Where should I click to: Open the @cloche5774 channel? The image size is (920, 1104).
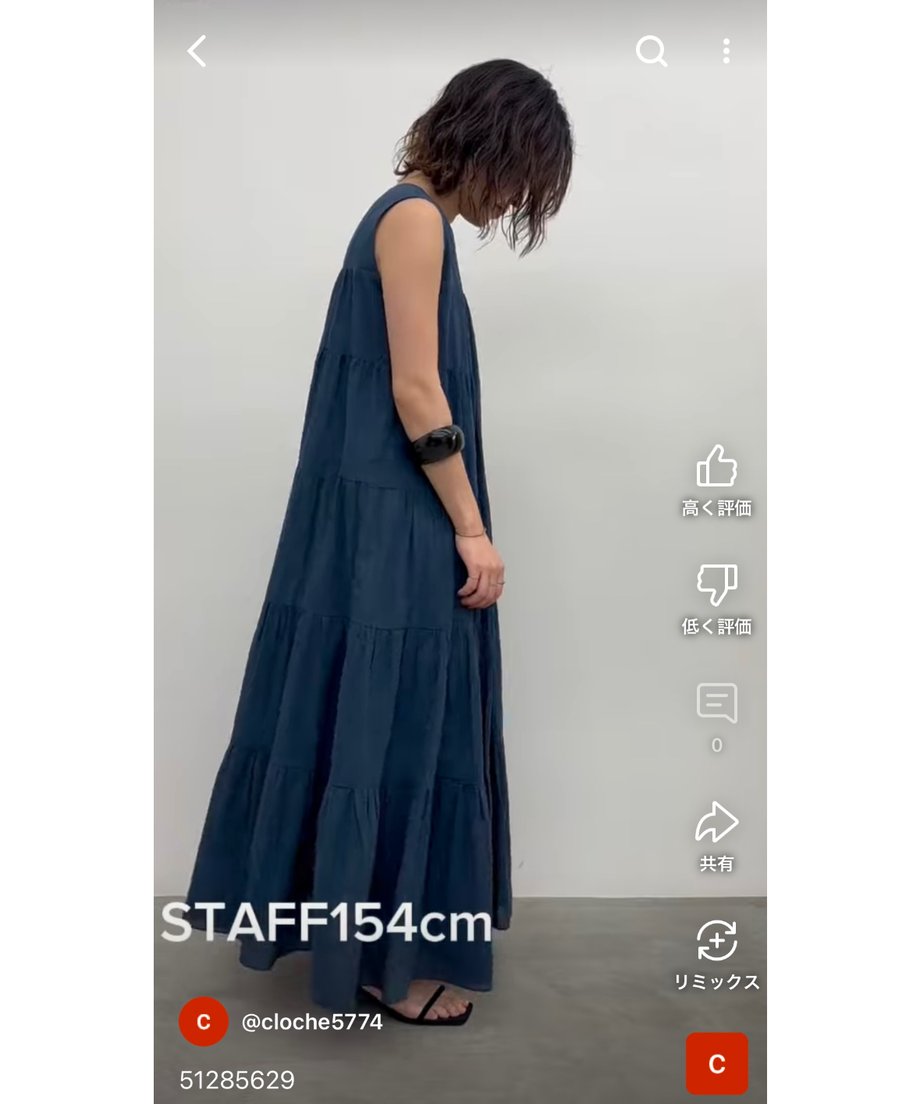(x=311, y=1022)
